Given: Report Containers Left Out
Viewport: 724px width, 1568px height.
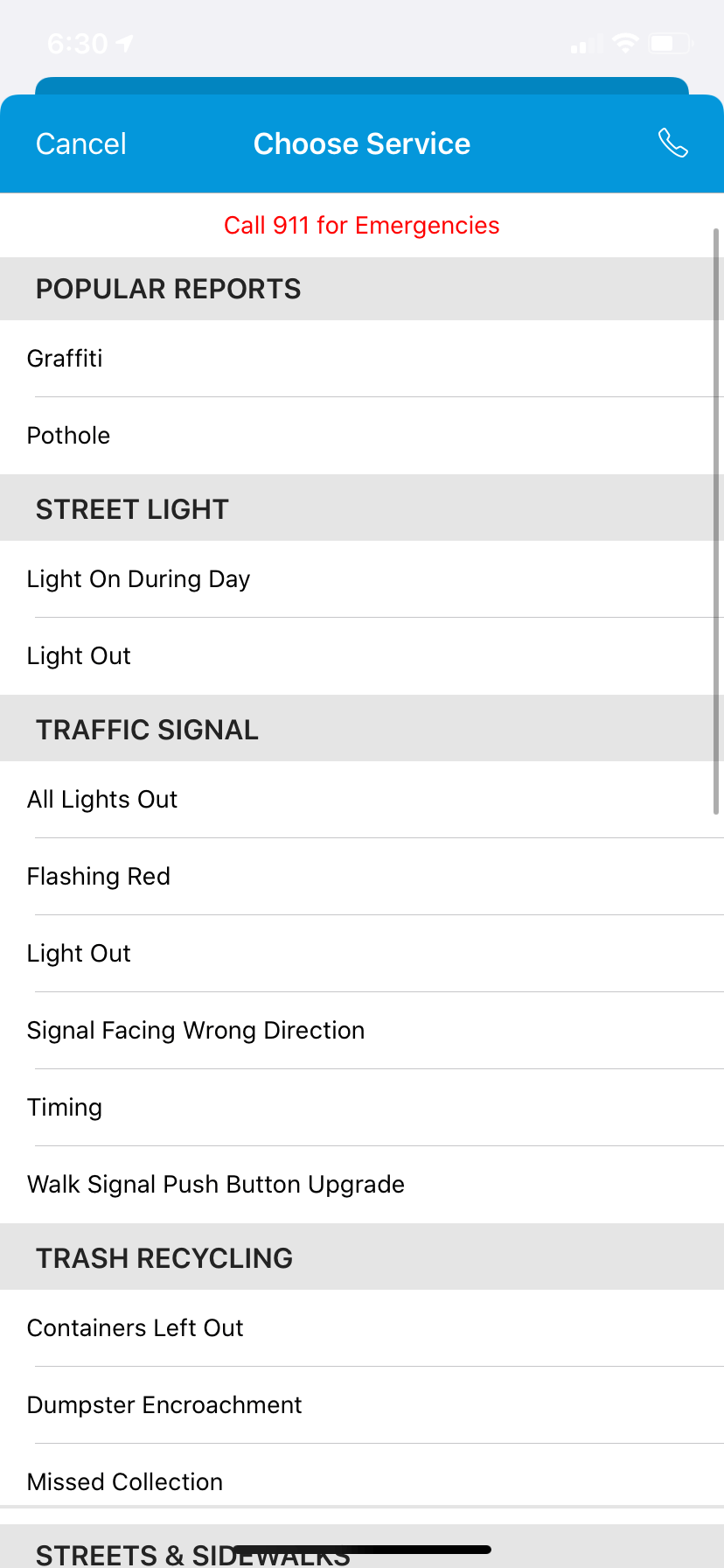Looking at the screenshot, I should pos(362,1328).
